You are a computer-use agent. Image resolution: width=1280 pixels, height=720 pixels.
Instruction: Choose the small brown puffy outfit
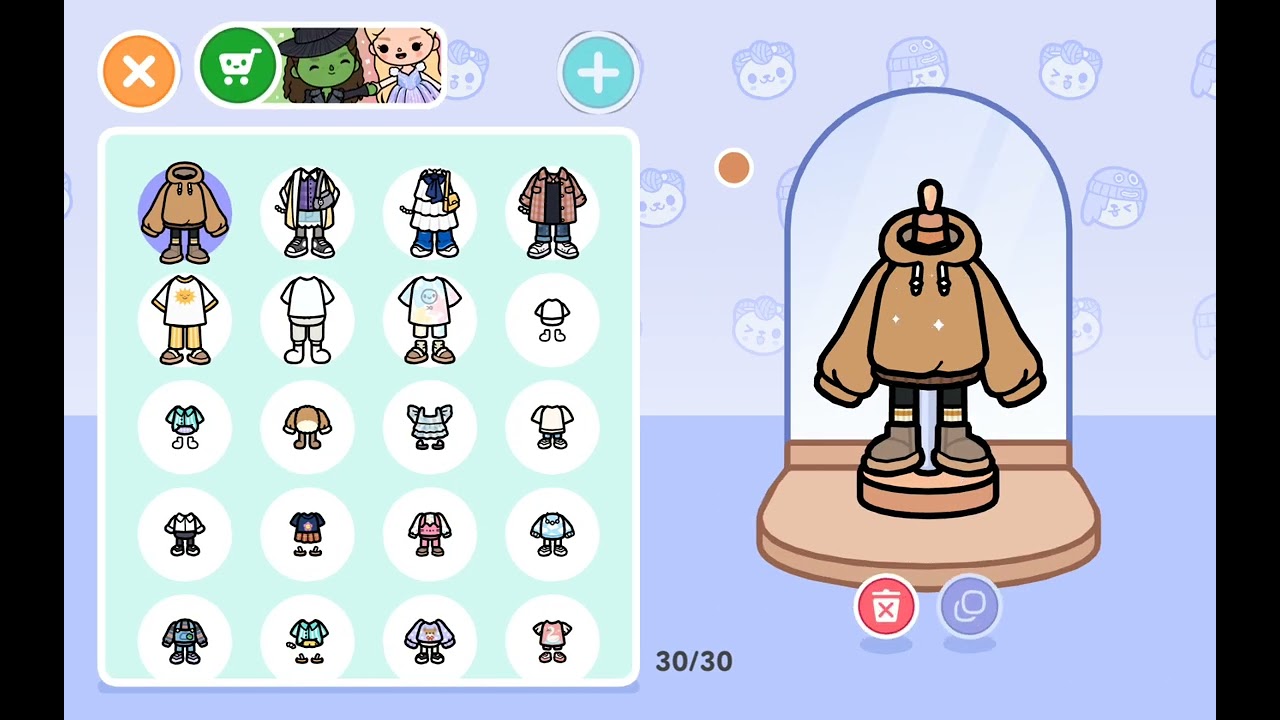tap(307, 427)
